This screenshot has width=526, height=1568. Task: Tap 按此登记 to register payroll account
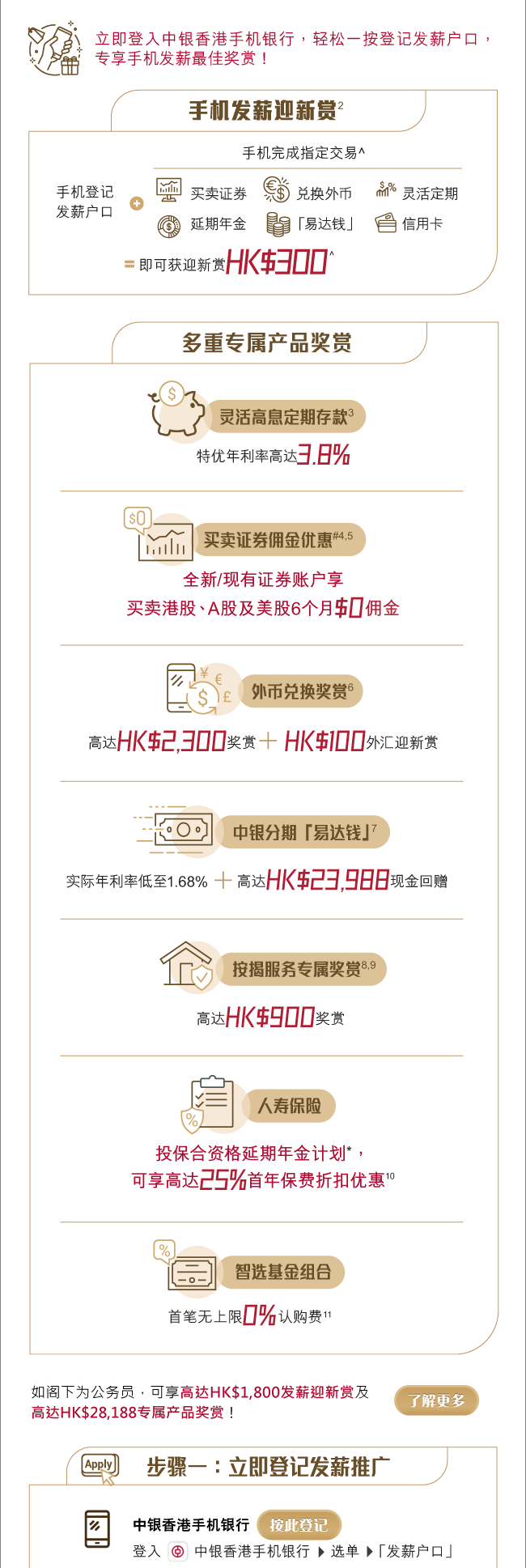(x=299, y=1525)
